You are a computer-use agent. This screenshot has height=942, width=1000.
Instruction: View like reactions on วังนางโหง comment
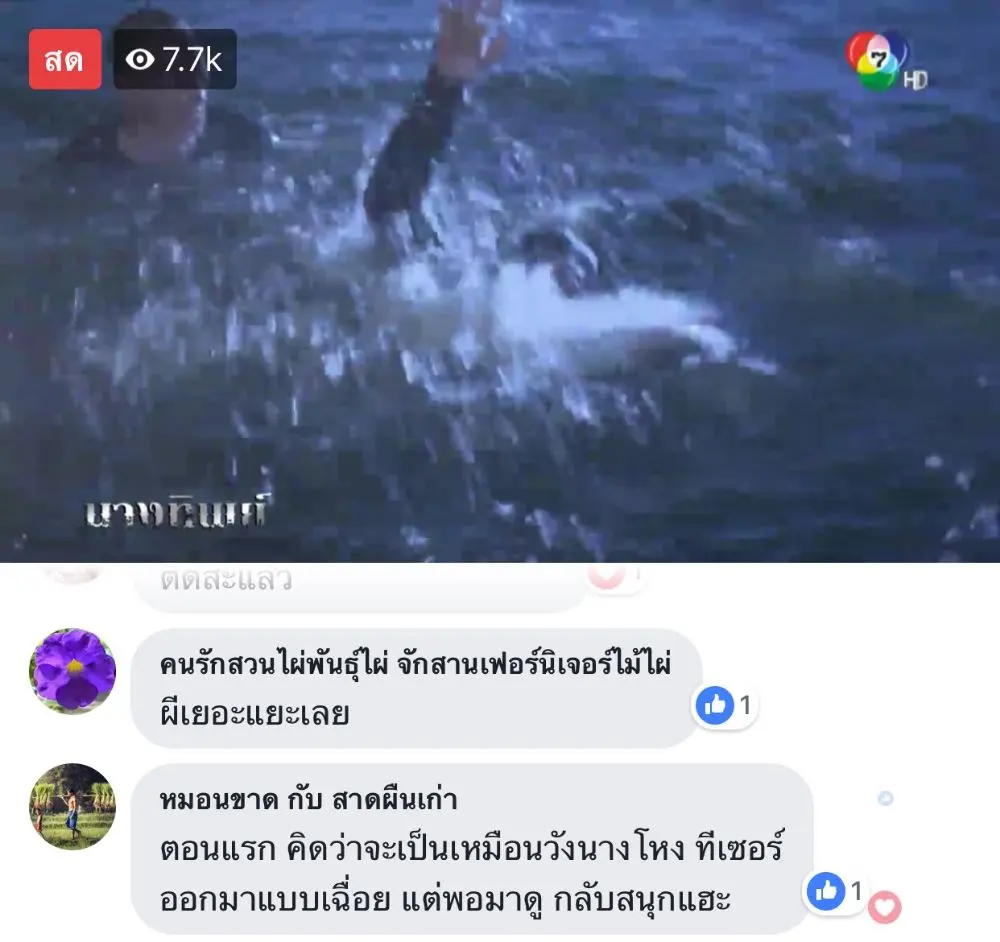(837, 890)
